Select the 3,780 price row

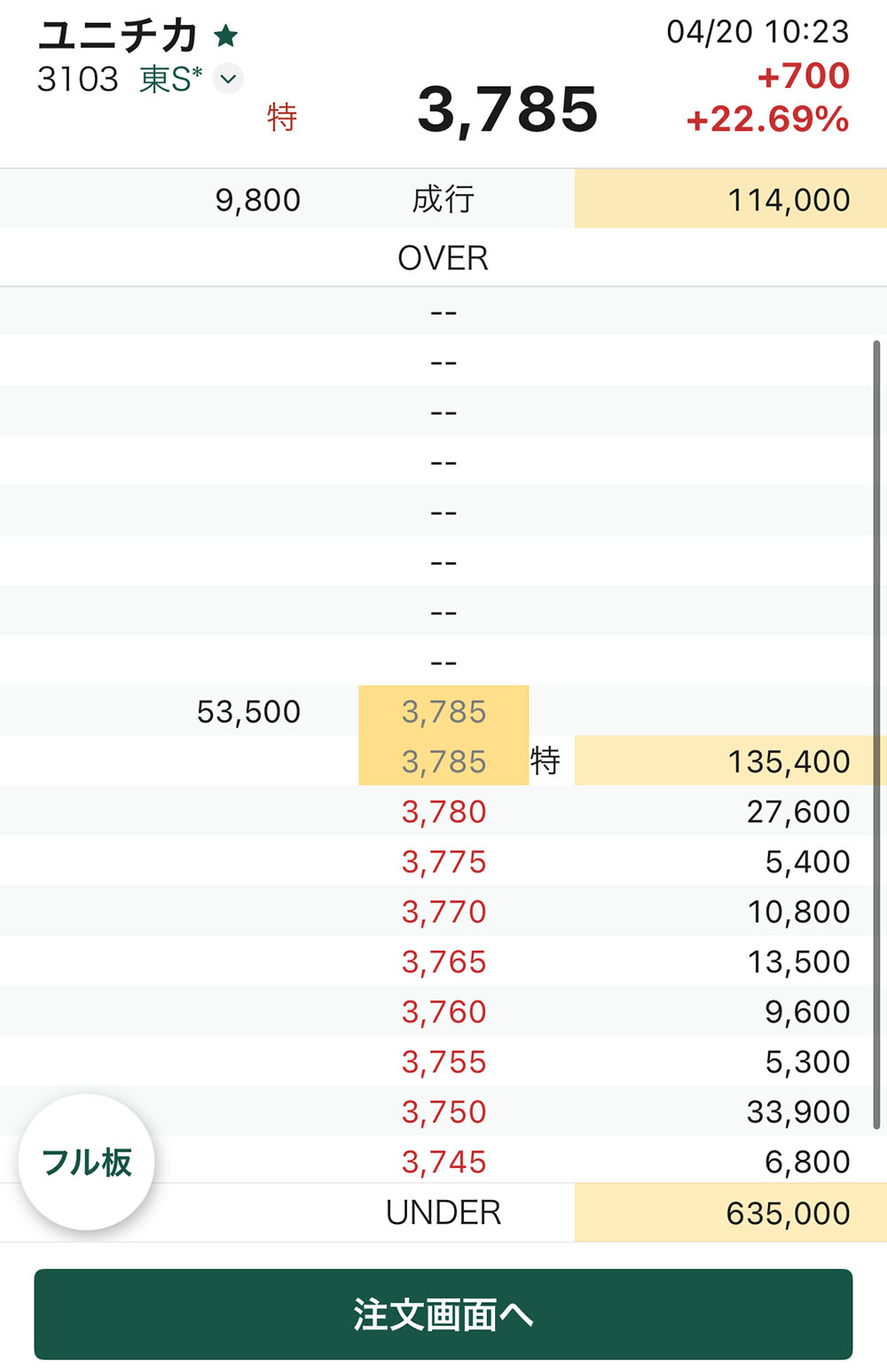pos(443,811)
